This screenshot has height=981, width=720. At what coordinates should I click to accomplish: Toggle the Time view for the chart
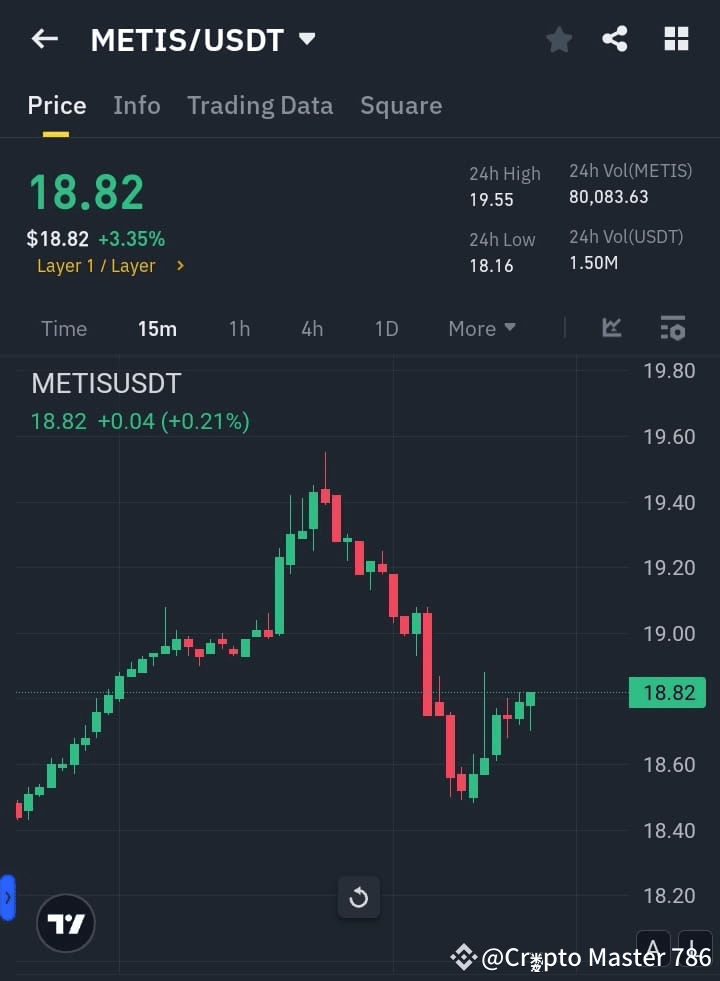point(63,328)
